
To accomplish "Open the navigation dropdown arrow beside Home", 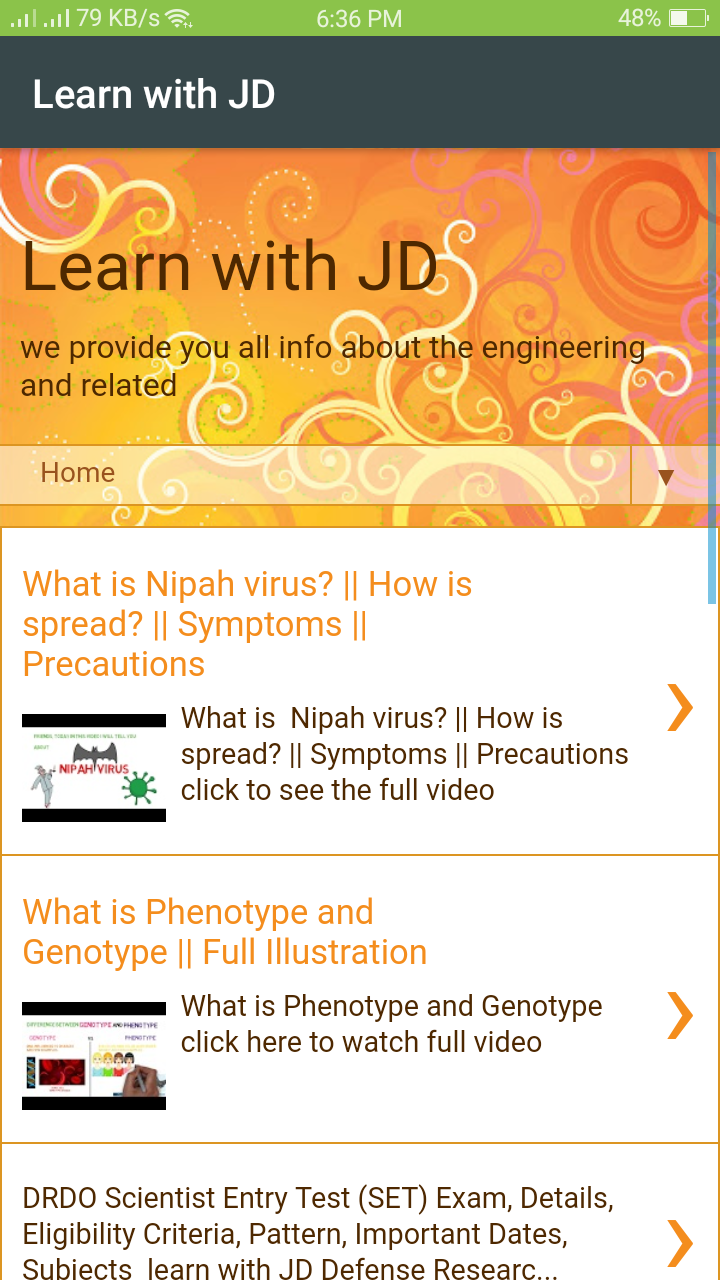I will click(x=667, y=475).
